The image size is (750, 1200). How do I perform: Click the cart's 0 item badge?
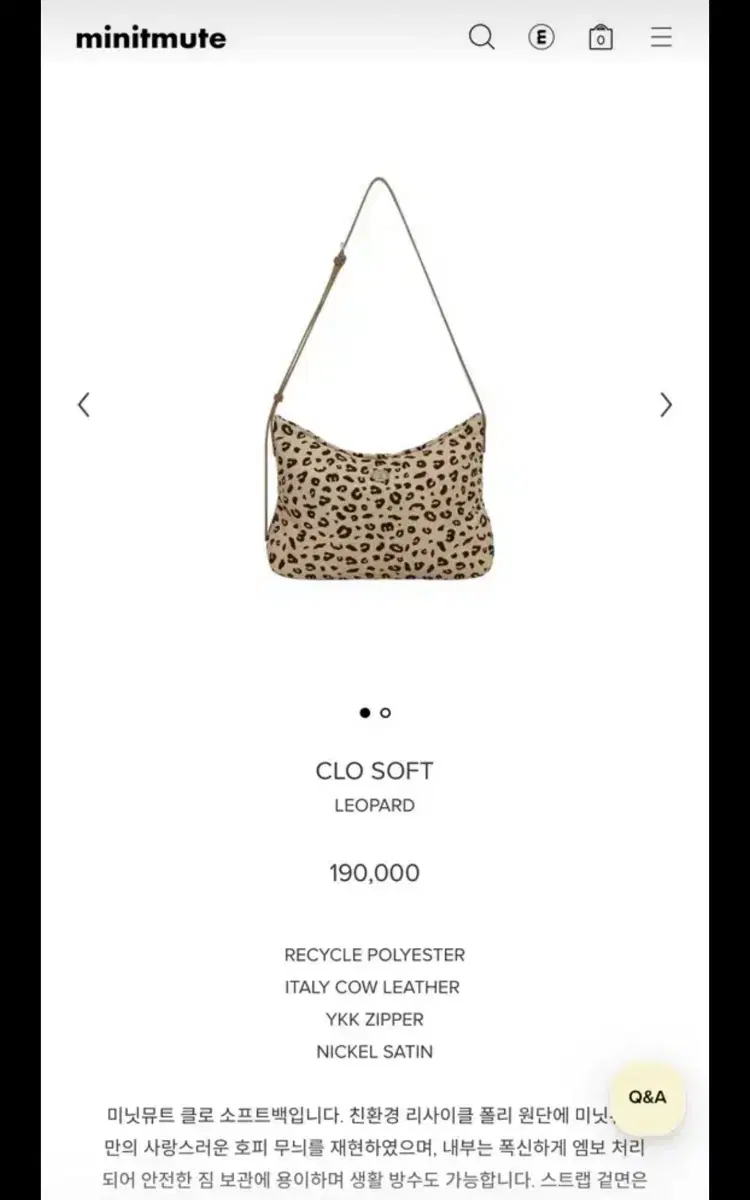(x=600, y=40)
